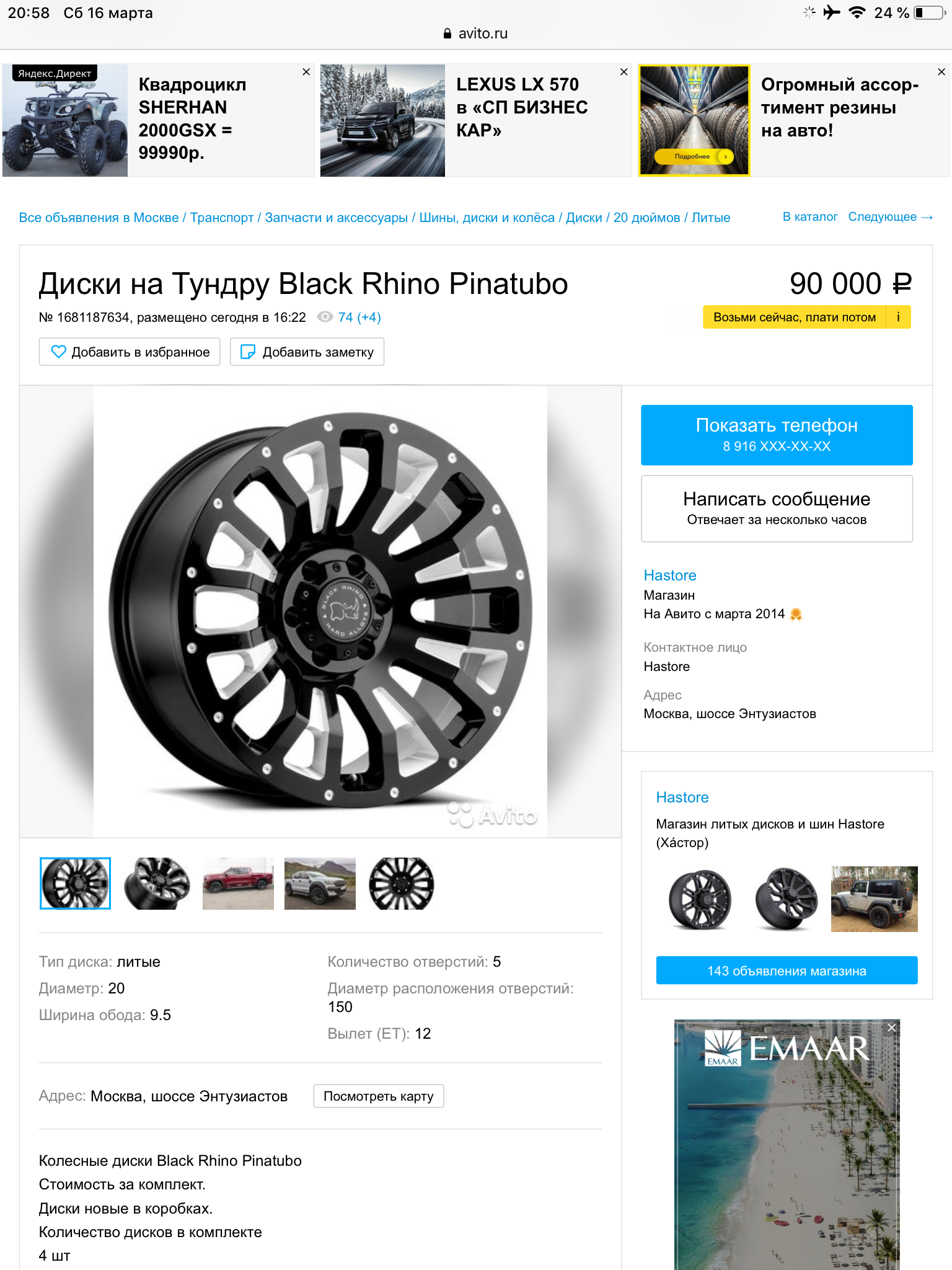This screenshot has width=952, height=1270.
Task: Tap 'Написать сообщение' to message seller
Action: [x=776, y=508]
